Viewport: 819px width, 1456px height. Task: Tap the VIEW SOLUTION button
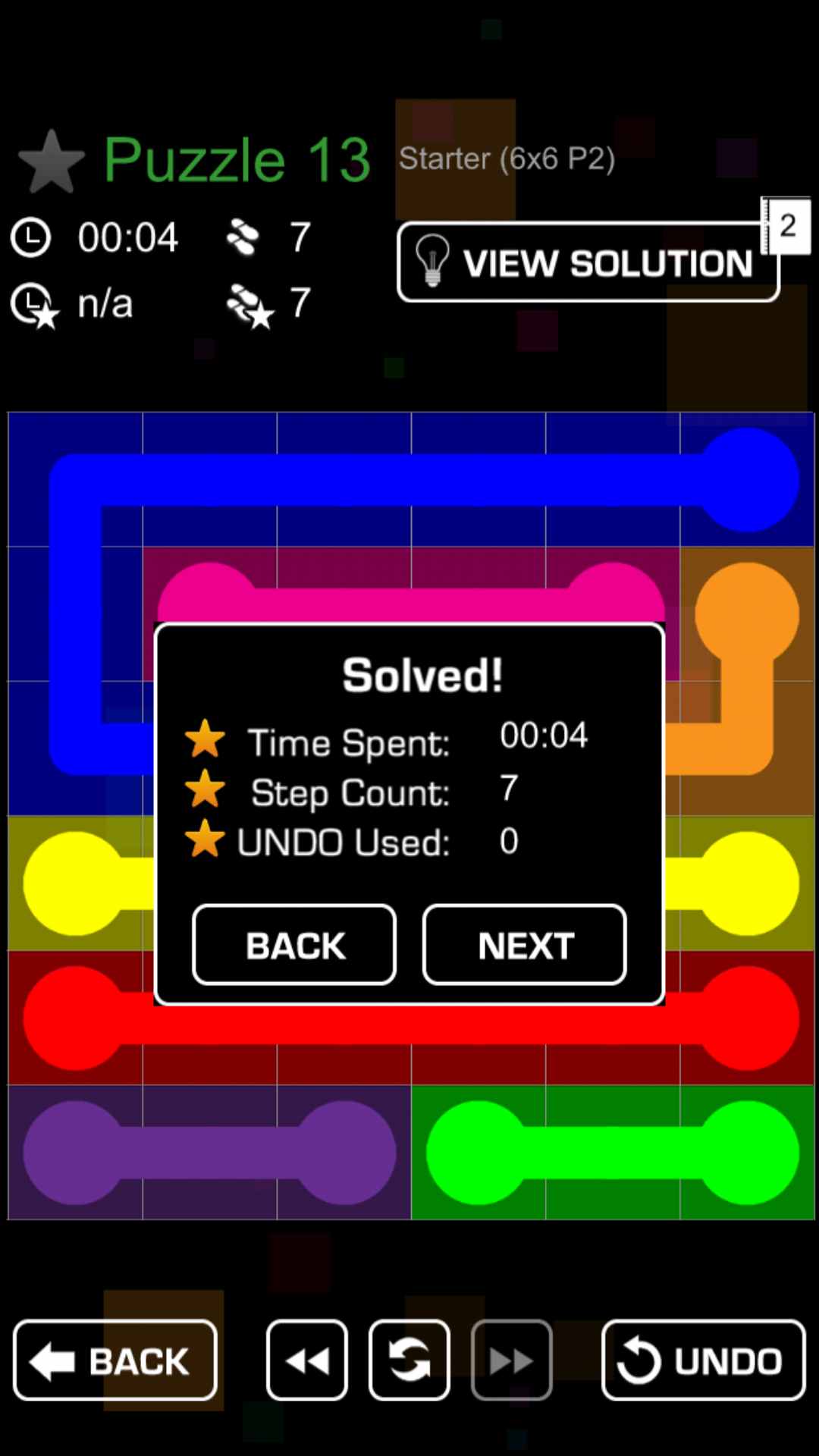pos(588,262)
